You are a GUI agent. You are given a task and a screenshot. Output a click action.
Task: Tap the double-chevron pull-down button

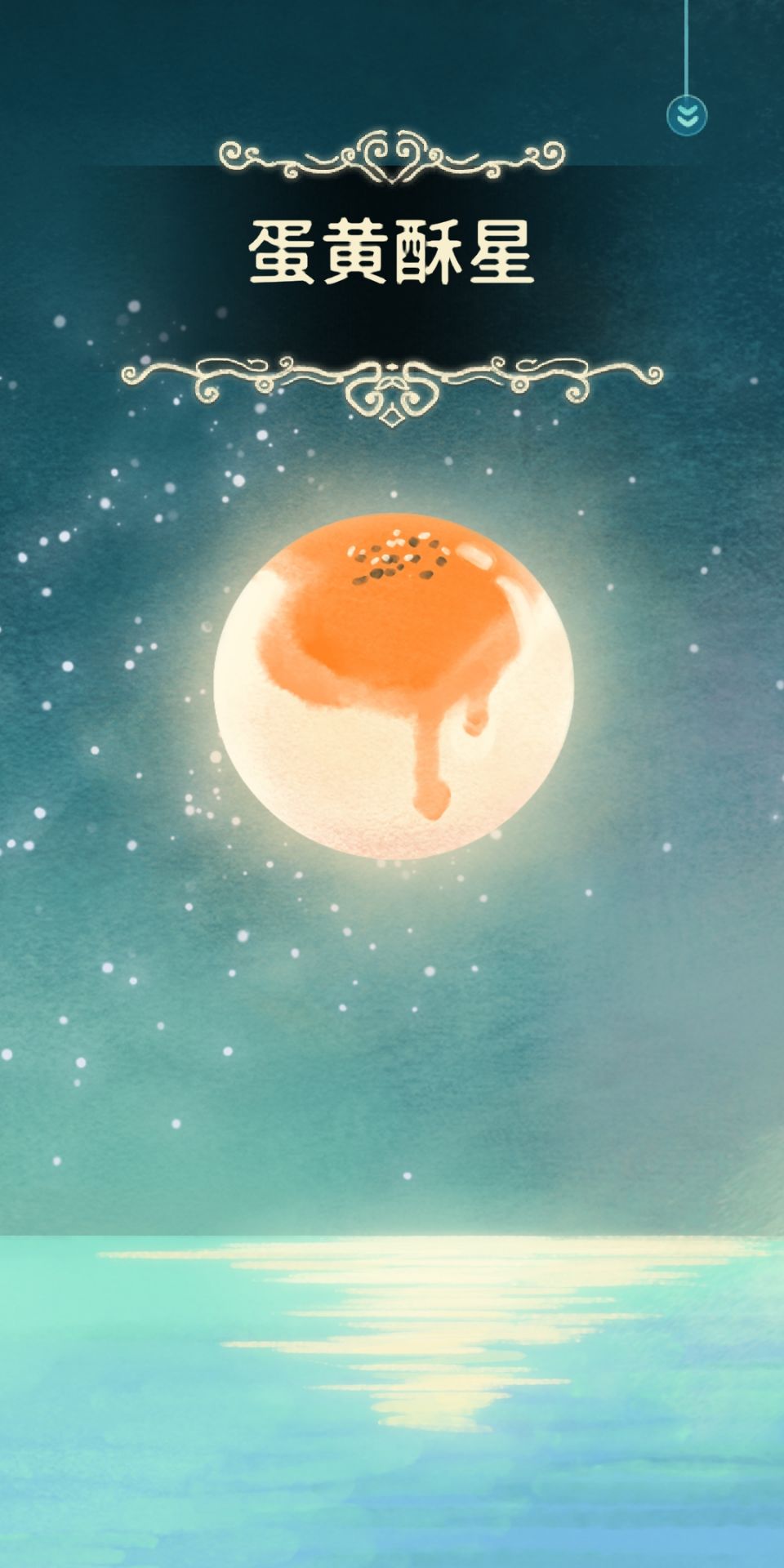tap(687, 115)
